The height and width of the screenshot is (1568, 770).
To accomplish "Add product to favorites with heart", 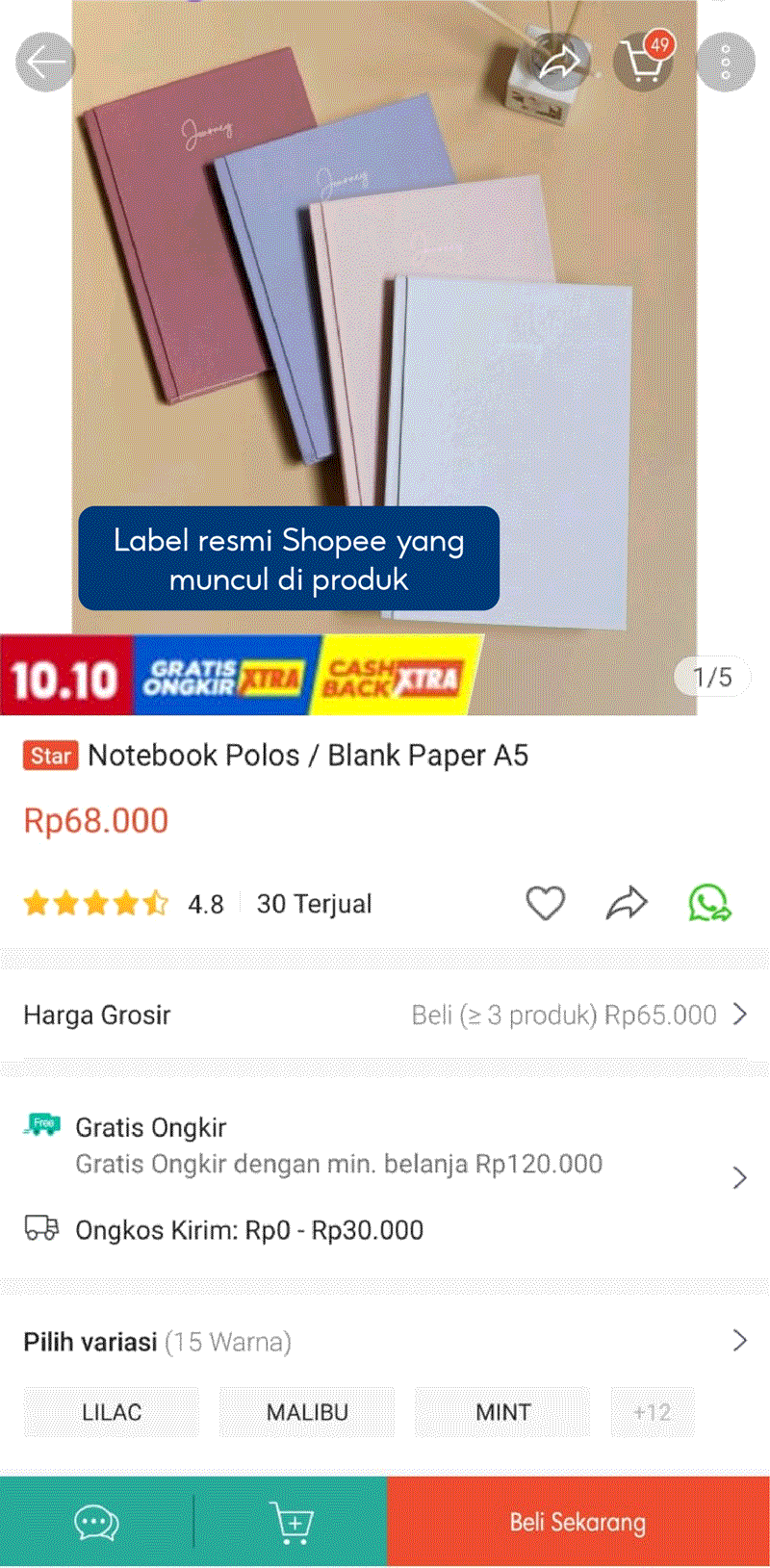I will point(545,903).
